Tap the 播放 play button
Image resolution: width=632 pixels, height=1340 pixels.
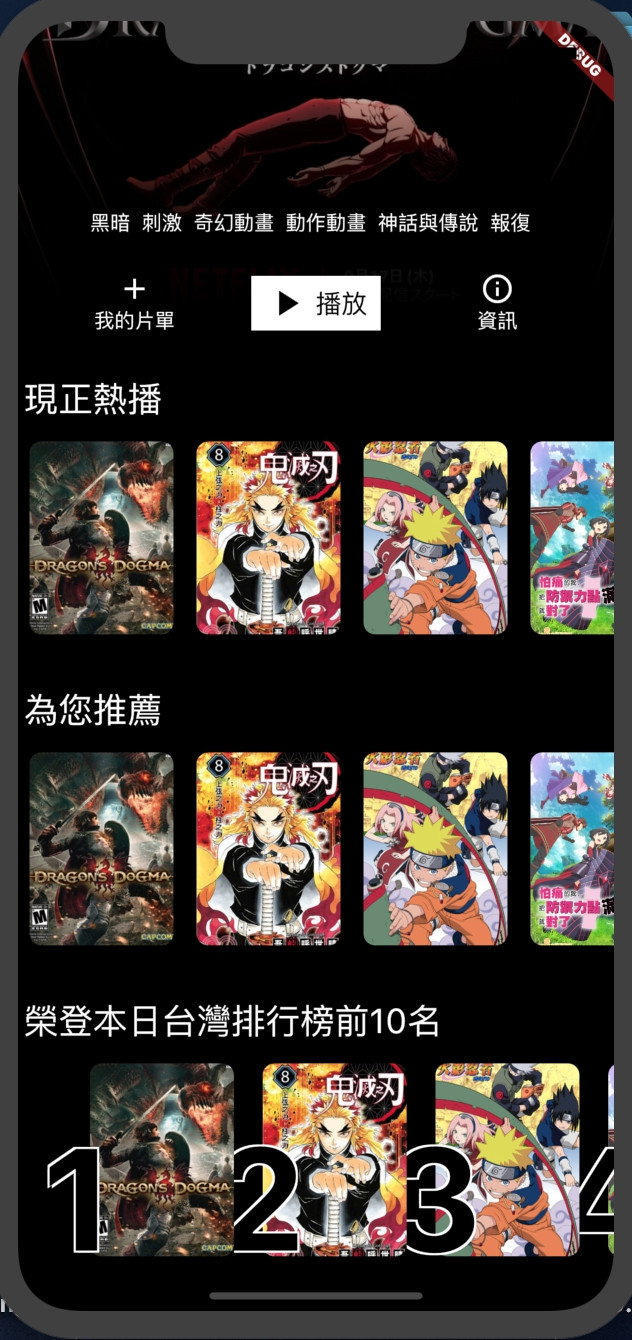[316, 303]
